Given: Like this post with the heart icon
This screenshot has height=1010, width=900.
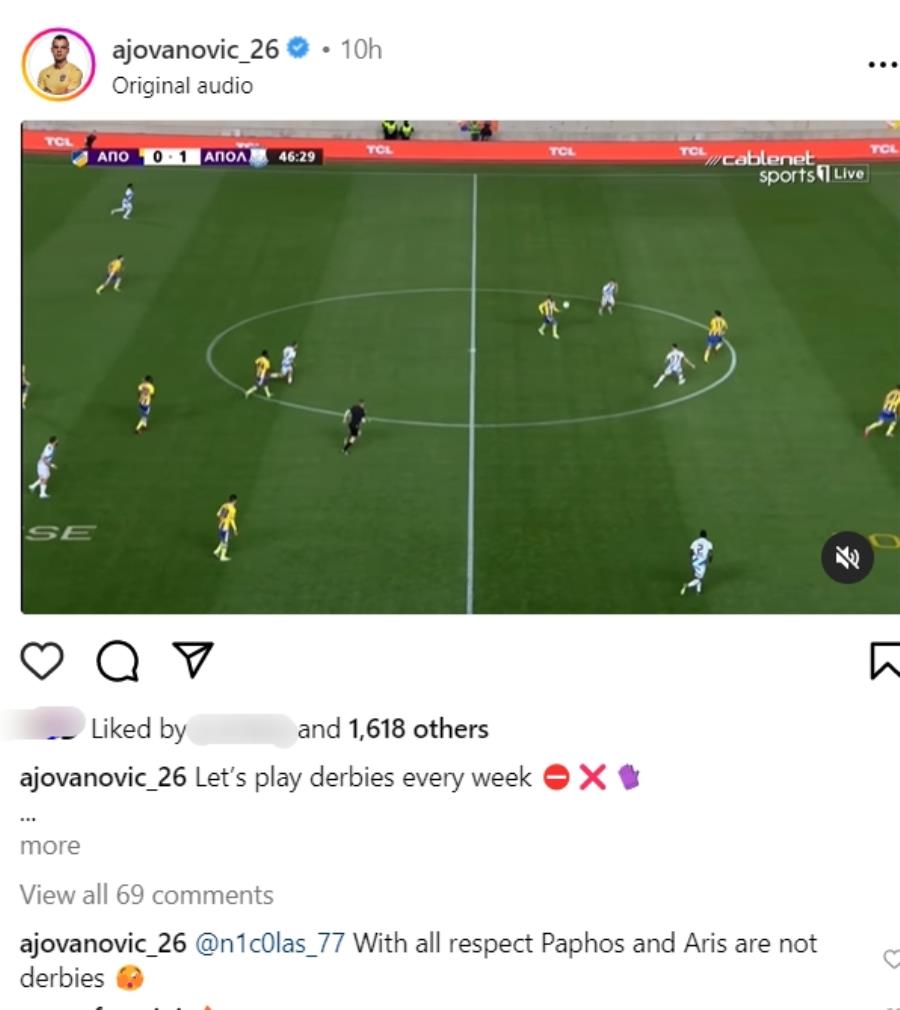Looking at the screenshot, I should pos(42,660).
